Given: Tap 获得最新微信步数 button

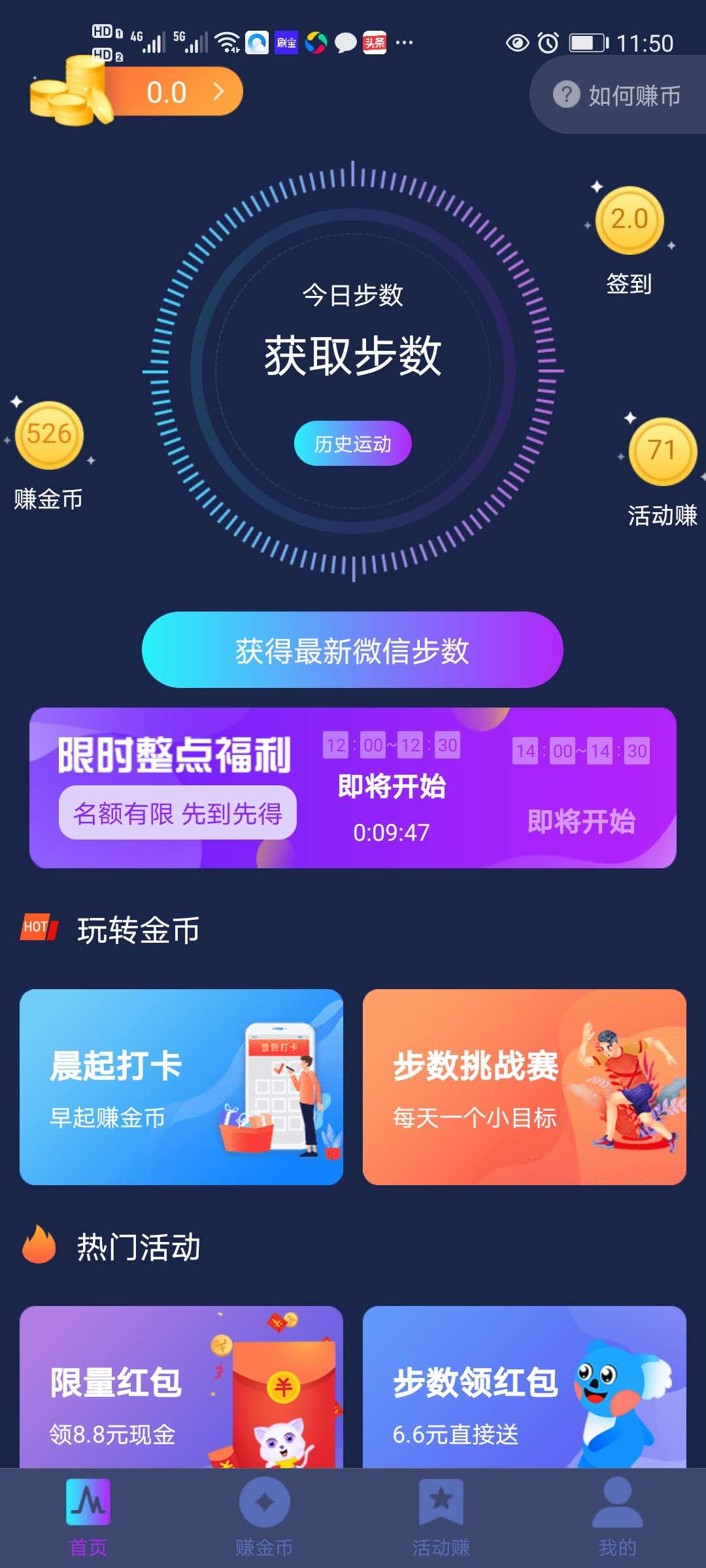Looking at the screenshot, I should click(352, 650).
